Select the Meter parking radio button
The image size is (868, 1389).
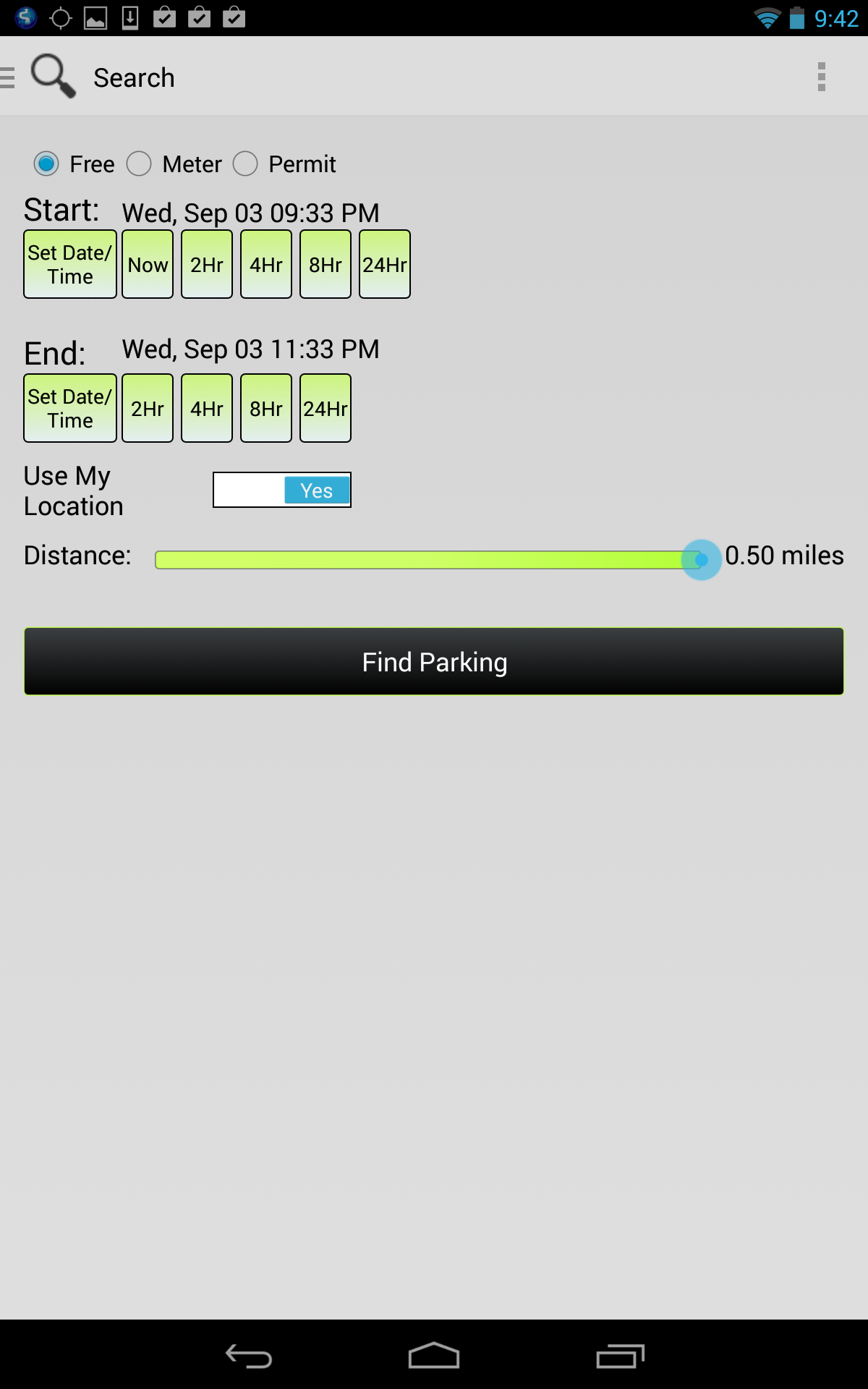pyautogui.click(x=138, y=163)
